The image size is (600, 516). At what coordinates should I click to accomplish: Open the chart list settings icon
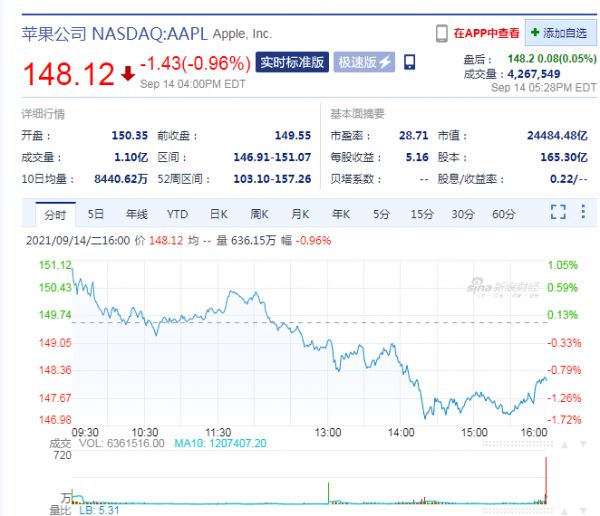pyautogui.click(x=583, y=212)
